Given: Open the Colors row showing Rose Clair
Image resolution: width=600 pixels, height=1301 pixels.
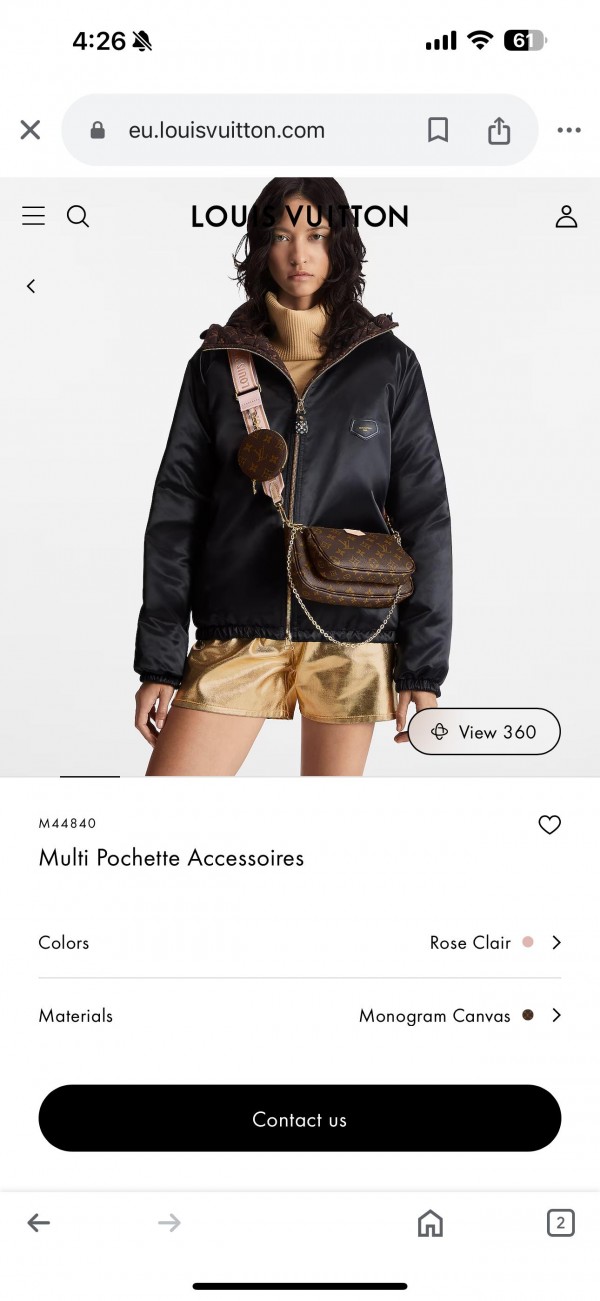Looking at the screenshot, I should (300, 942).
